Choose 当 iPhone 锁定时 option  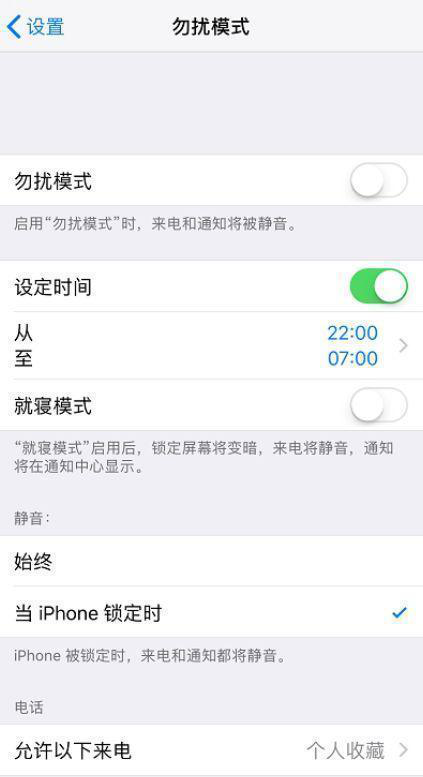click(212, 612)
